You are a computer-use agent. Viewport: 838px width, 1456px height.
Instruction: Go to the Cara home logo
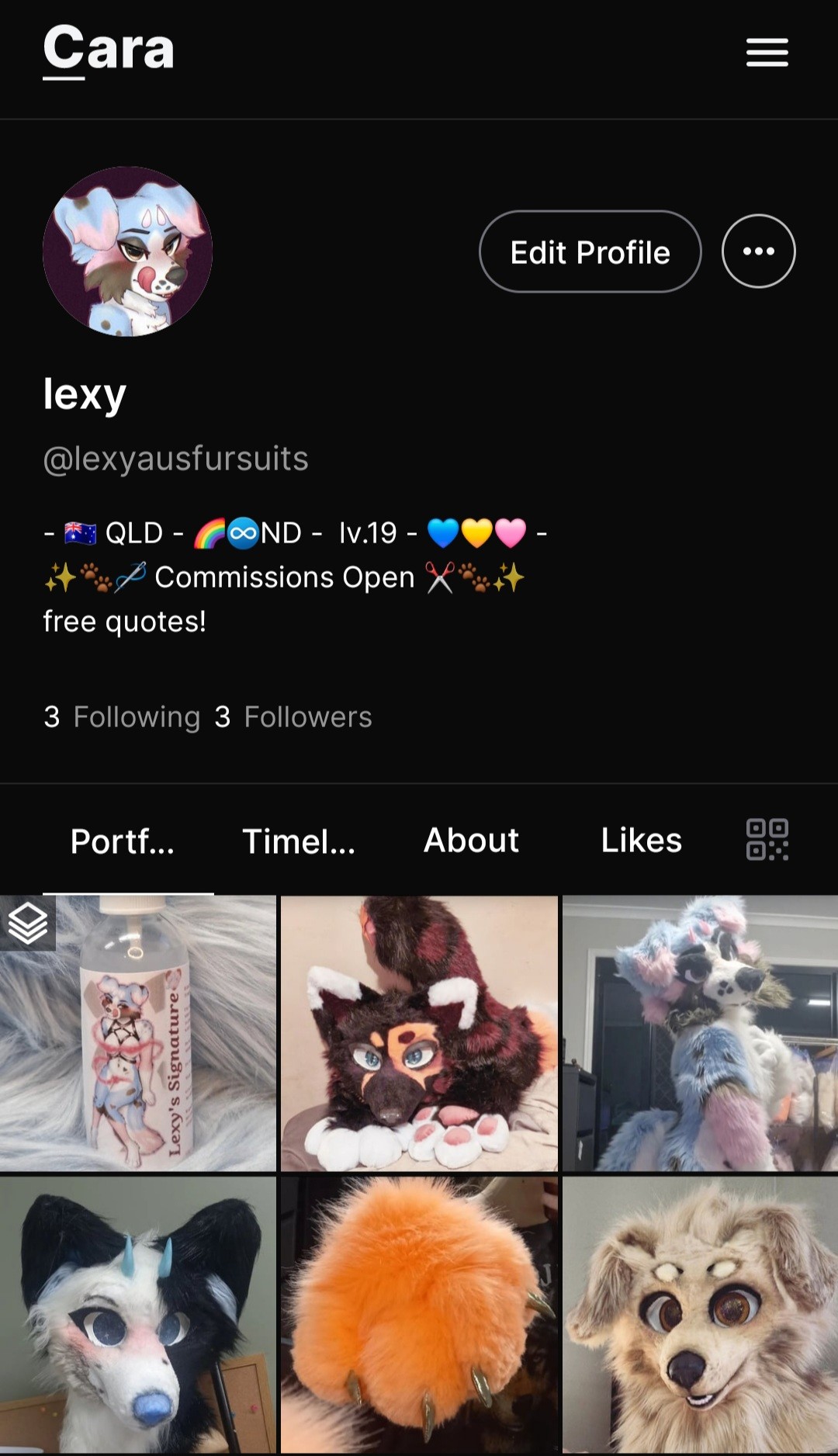tap(109, 50)
